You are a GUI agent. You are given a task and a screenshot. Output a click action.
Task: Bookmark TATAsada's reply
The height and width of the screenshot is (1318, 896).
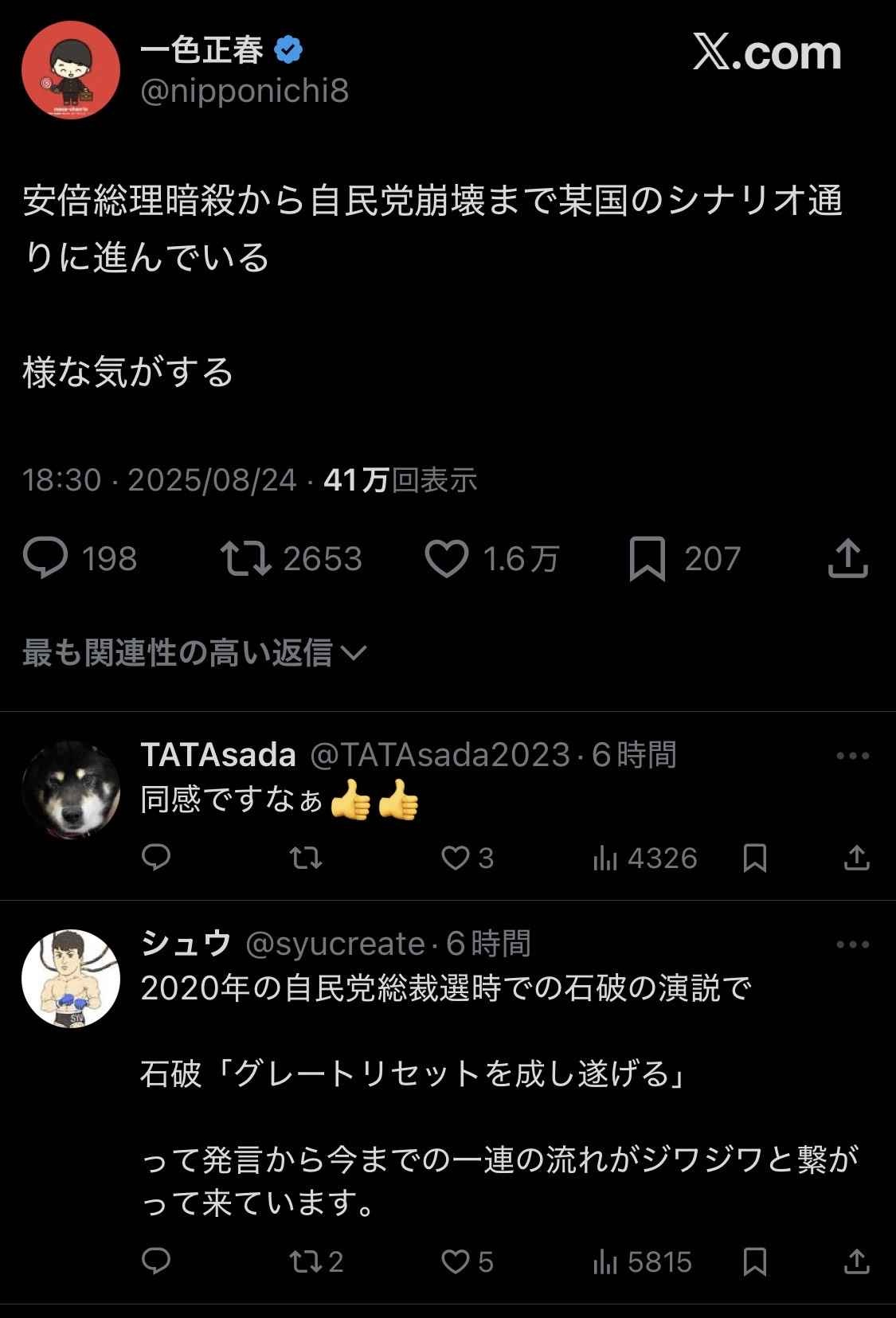click(754, 858)
